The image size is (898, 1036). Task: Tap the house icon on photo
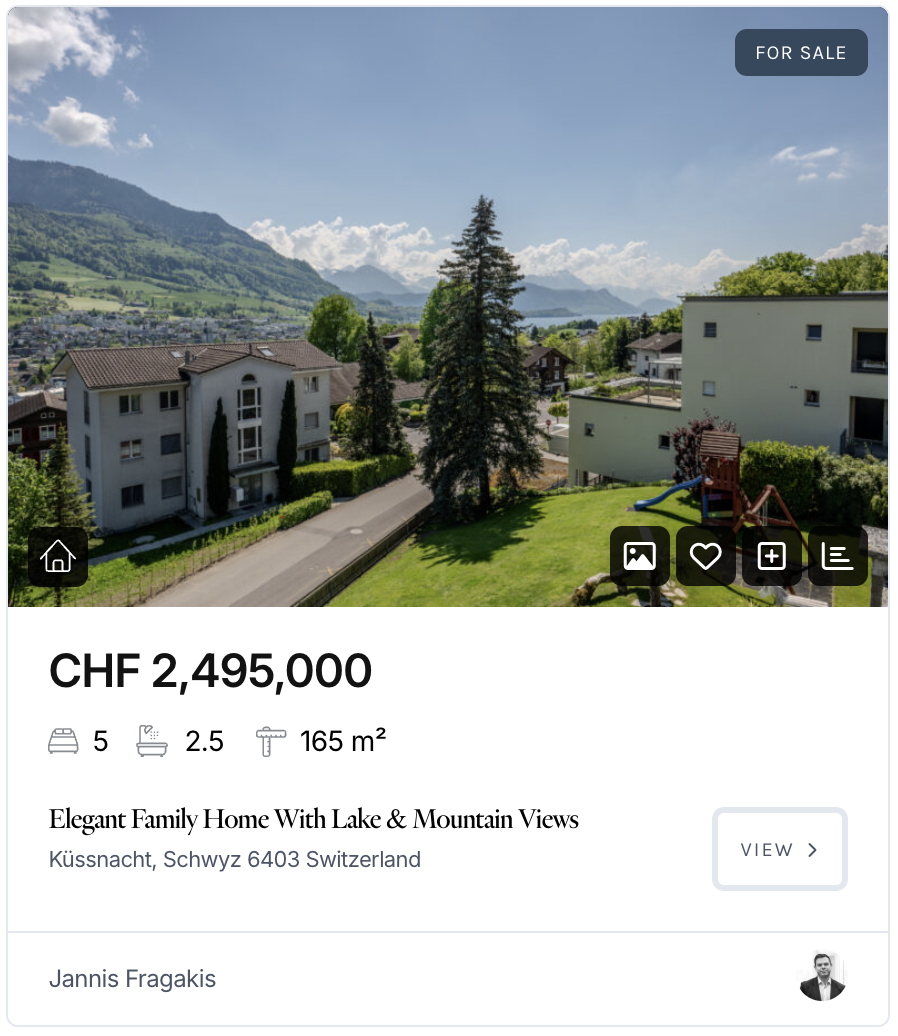click(58, 556)
